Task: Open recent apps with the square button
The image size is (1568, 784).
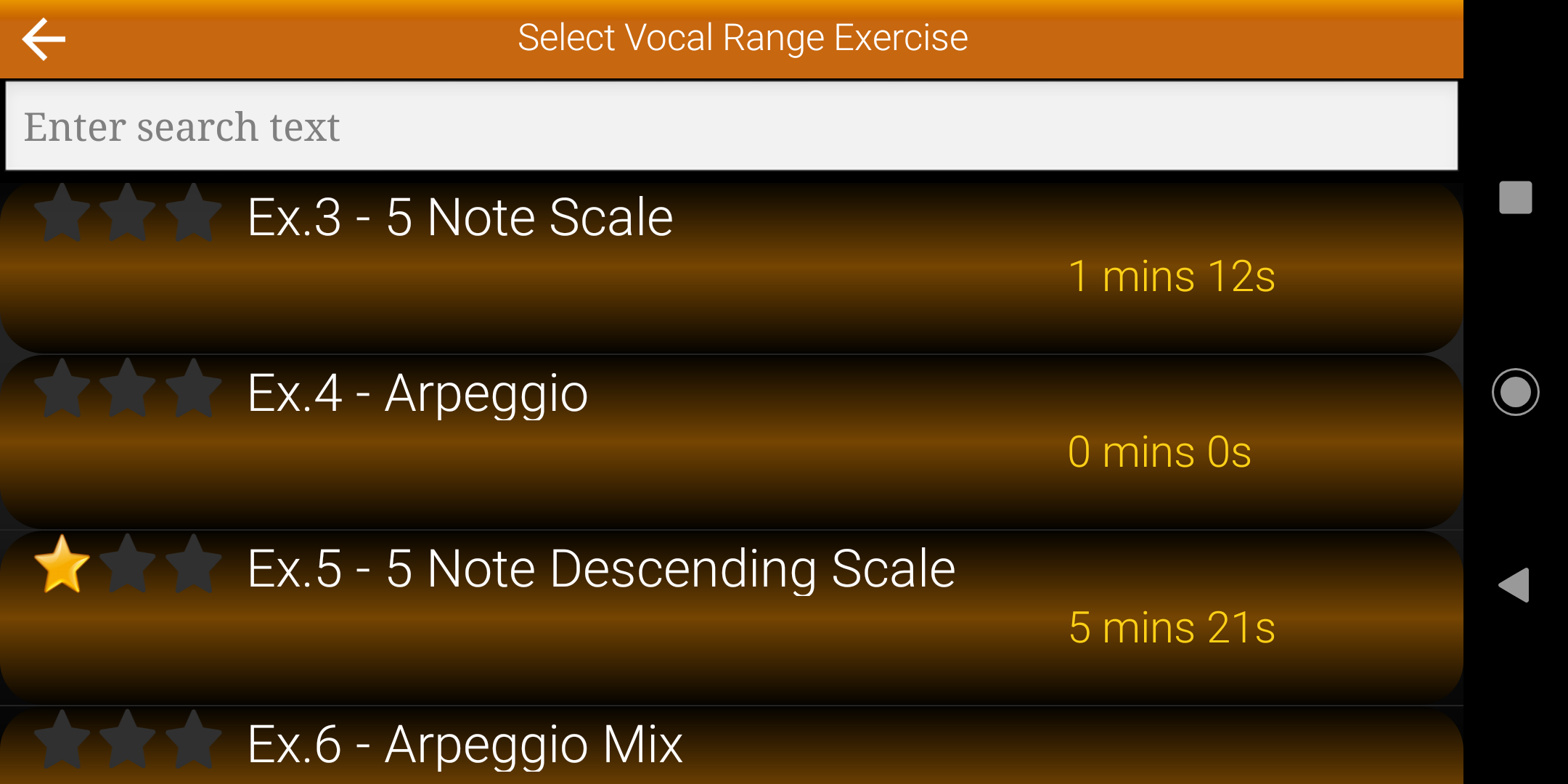Action: tap(1515, 197)
